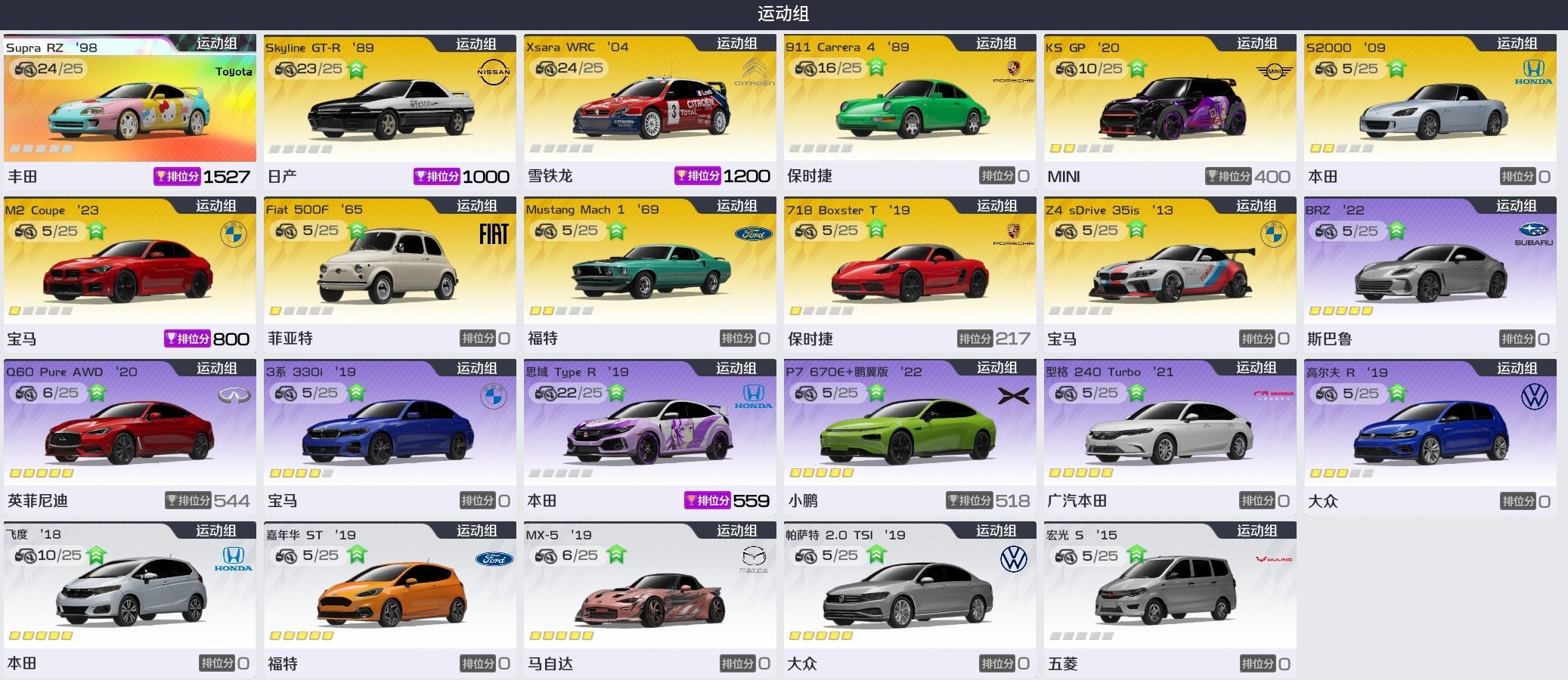Select the Subaru BRZ '22 card
Image resolution: width=1568 pixels, height=680 pixels.
point(1430,272)
